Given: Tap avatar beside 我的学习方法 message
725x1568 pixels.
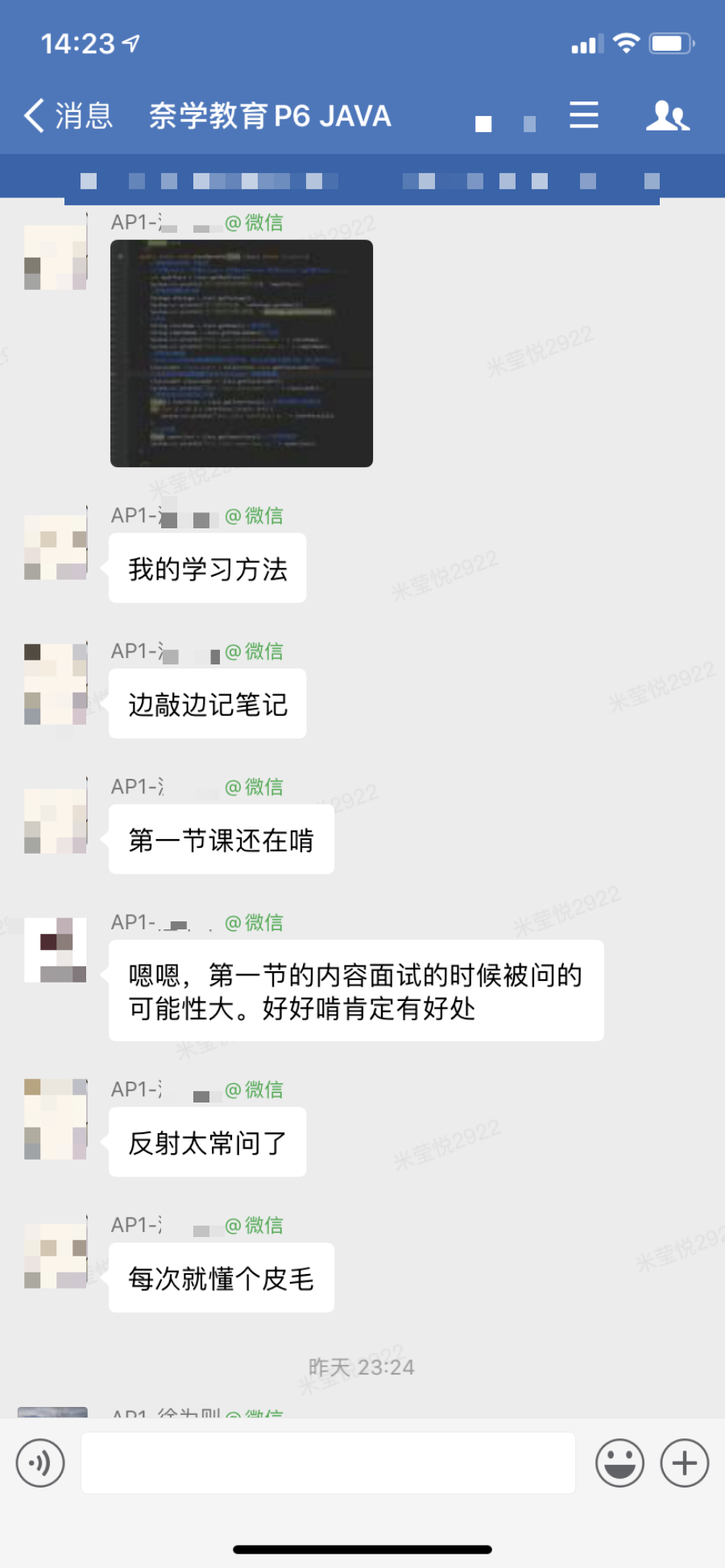Looking at the screenshot, I should coord(56,548).
